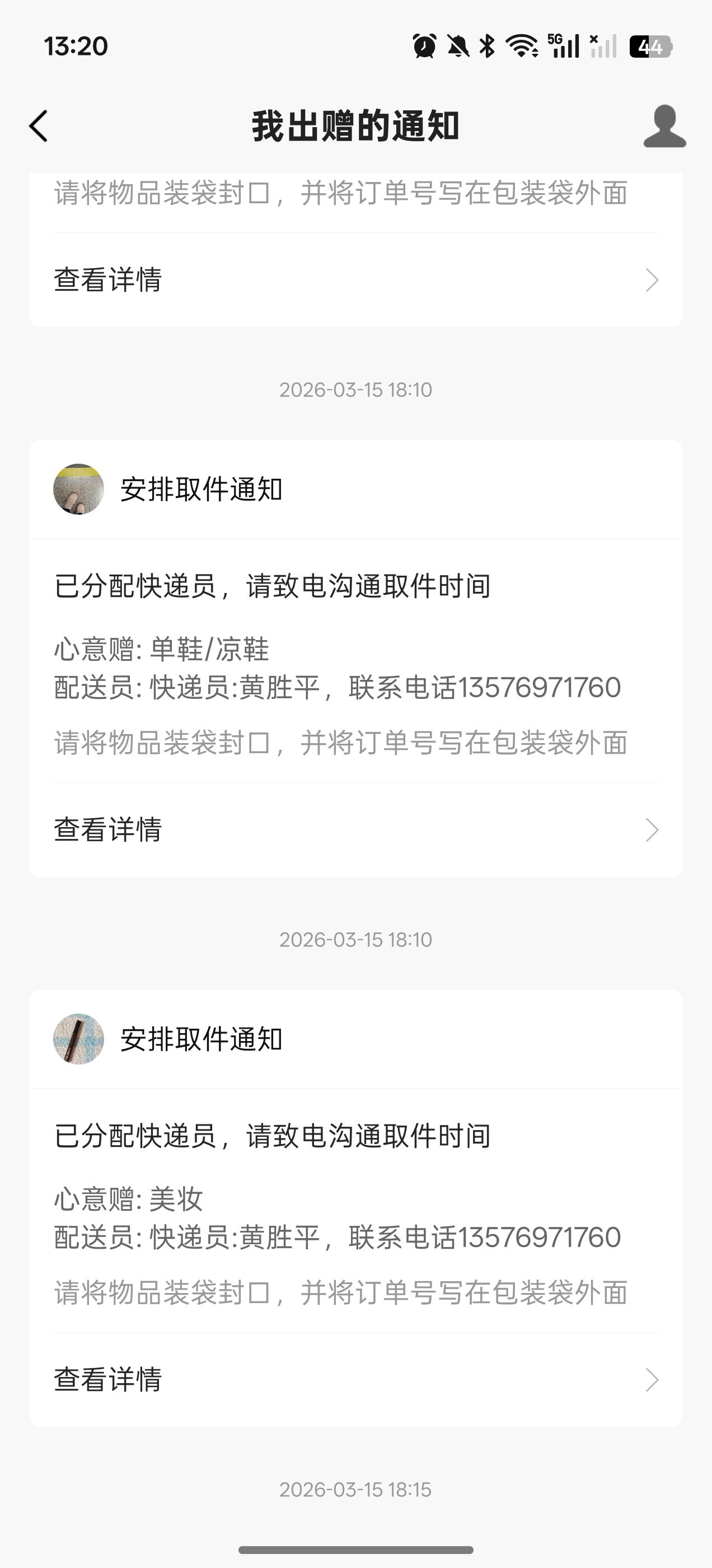Open the profile icon in the header
Image resolution: width=712 pixels, height=1568 pixels.
coord(664,126)
